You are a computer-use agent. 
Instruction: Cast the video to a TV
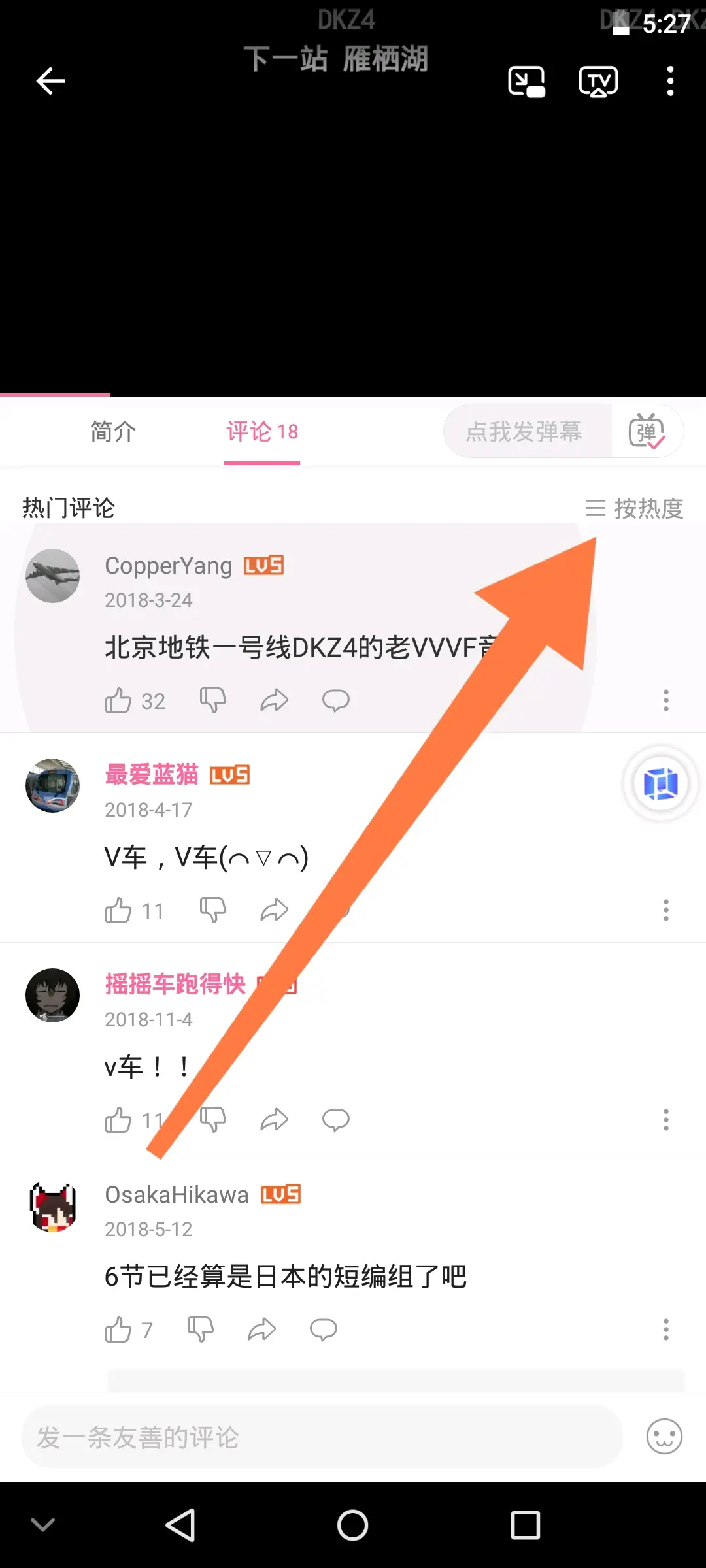(x=598, y=82)
